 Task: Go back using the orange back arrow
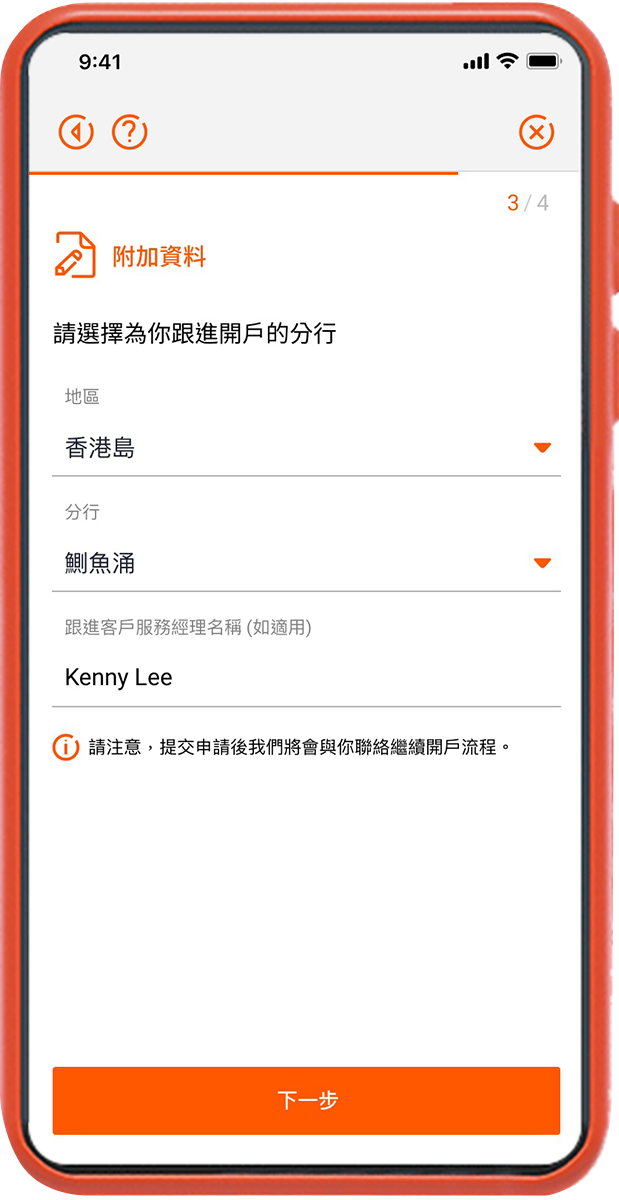76,132
